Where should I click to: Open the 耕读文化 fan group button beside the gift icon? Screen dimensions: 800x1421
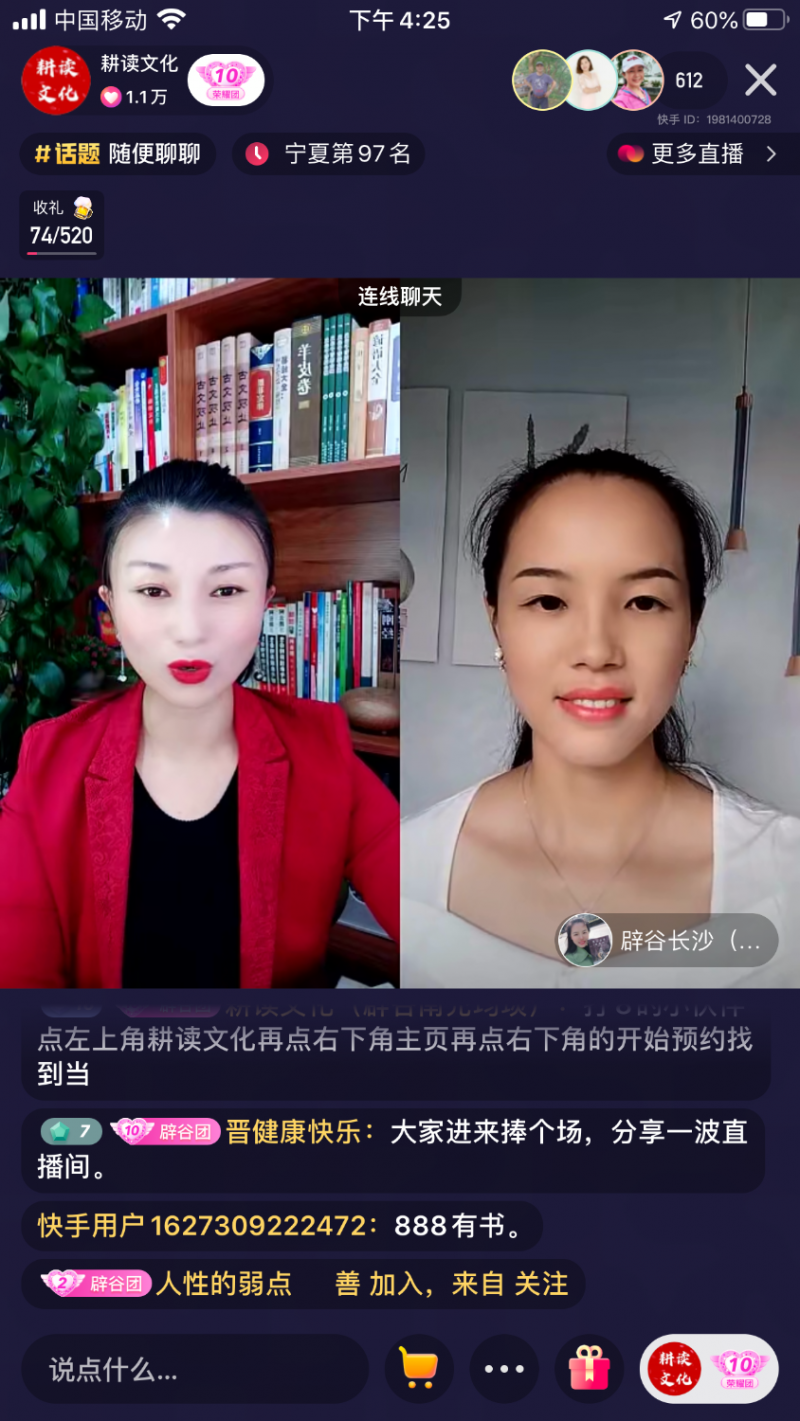709,1368
